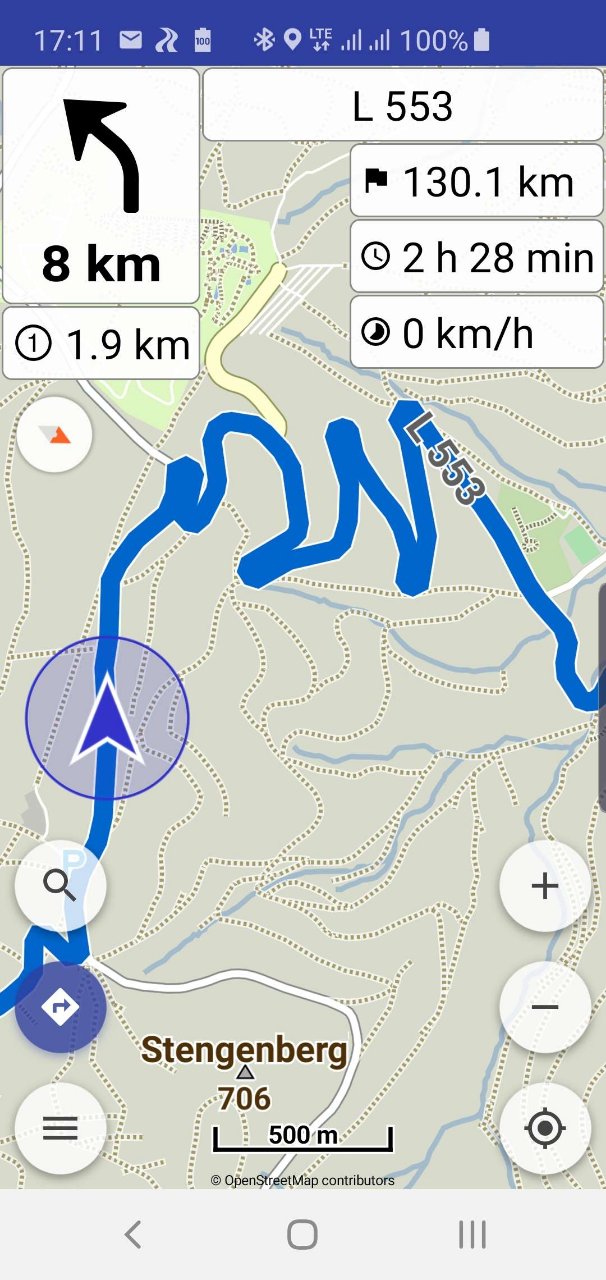Tap the L 553 street name bar
This screenshot has width=606, height=1280.
[x=403, y=106]
